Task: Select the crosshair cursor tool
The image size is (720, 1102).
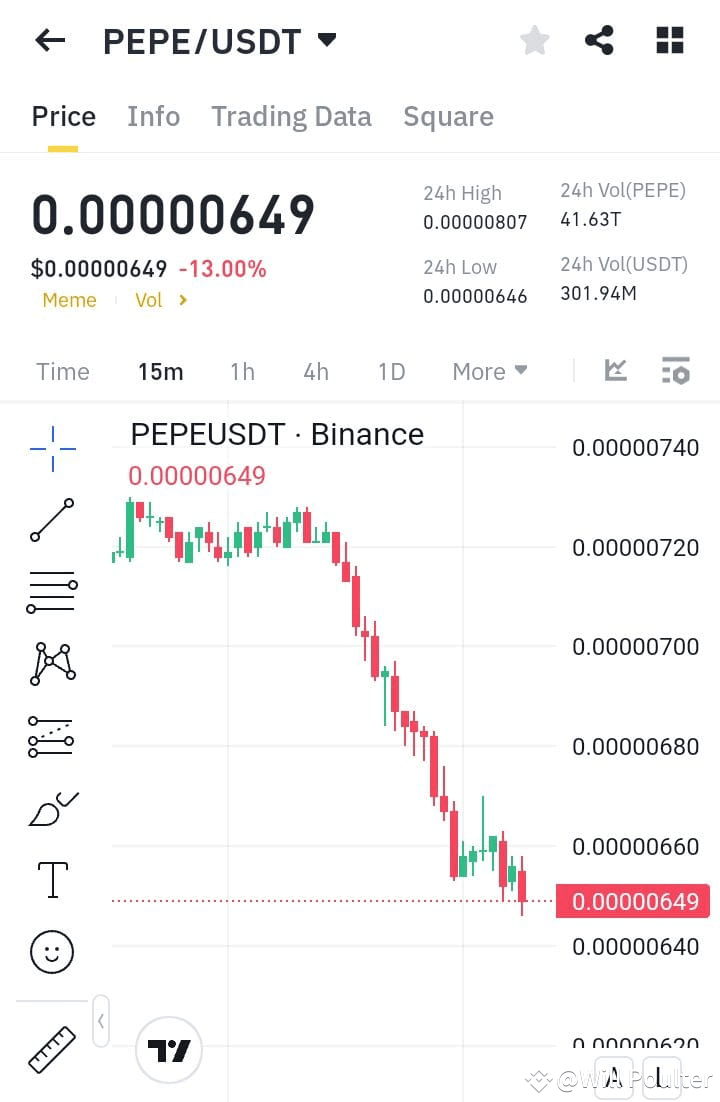Action: coord(51,449)
